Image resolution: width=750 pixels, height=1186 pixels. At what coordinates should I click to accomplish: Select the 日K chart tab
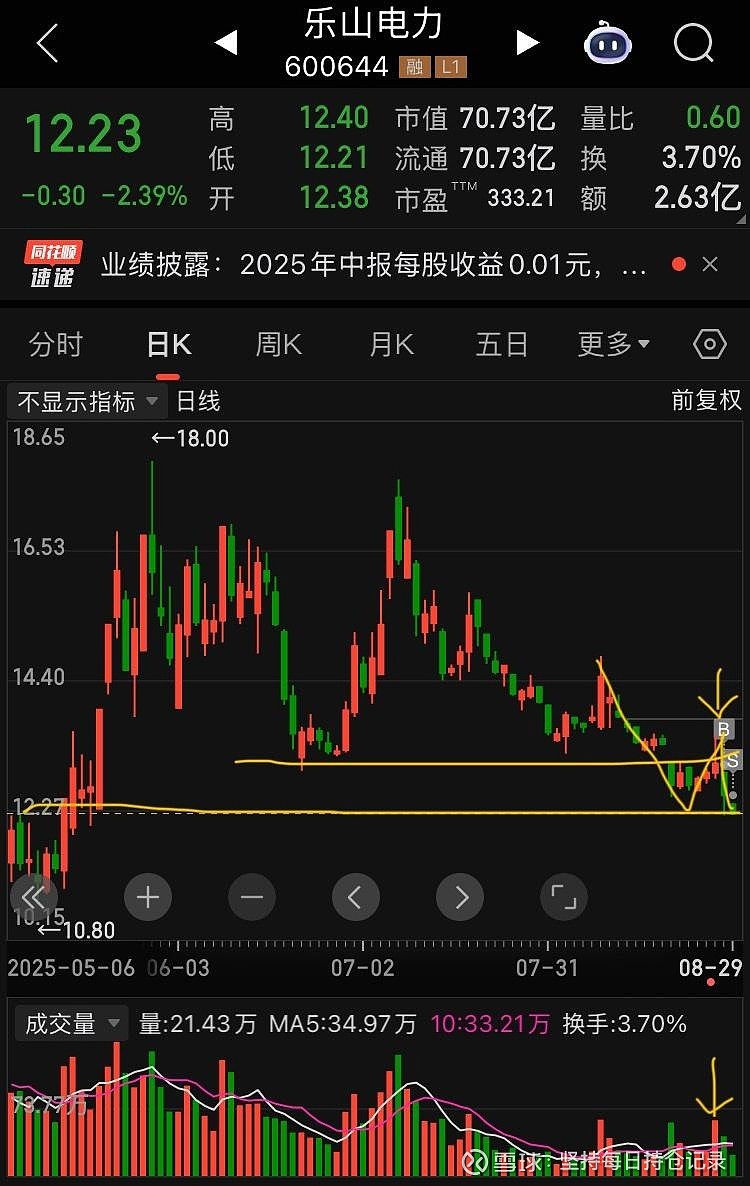tap(168, 345)
